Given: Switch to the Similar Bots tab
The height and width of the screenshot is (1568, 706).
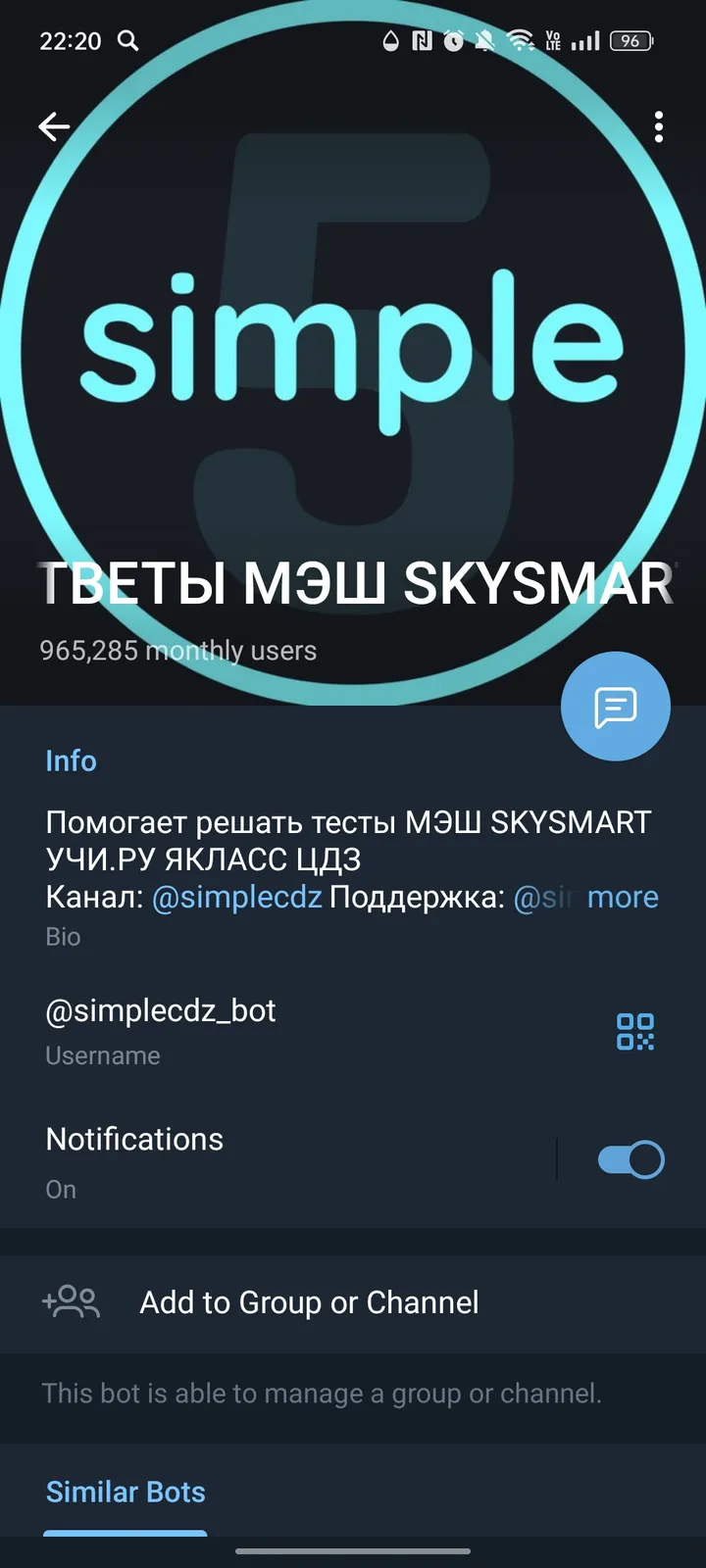Looking at the screenshot, I should (x=126, y=1492).
